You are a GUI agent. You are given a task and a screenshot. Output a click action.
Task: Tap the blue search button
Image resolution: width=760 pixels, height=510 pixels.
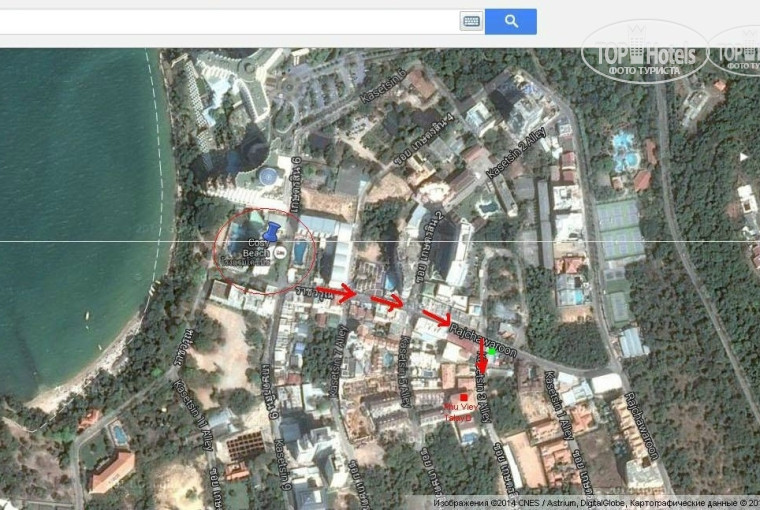[x=510, y=21]
